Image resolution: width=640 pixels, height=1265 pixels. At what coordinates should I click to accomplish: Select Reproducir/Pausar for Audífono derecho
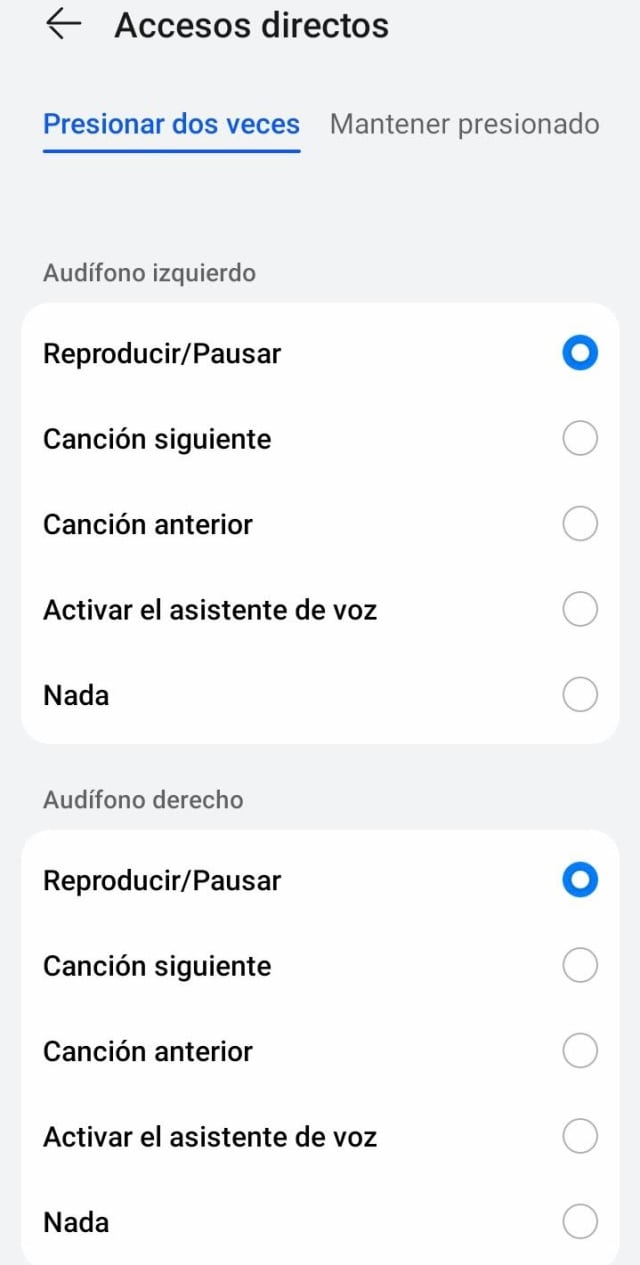580,880
